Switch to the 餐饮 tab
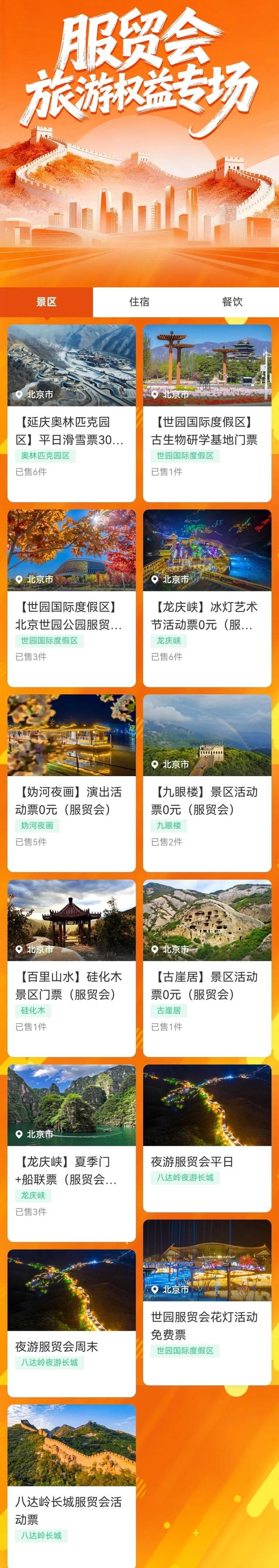279x1568 pixels. 232,302
